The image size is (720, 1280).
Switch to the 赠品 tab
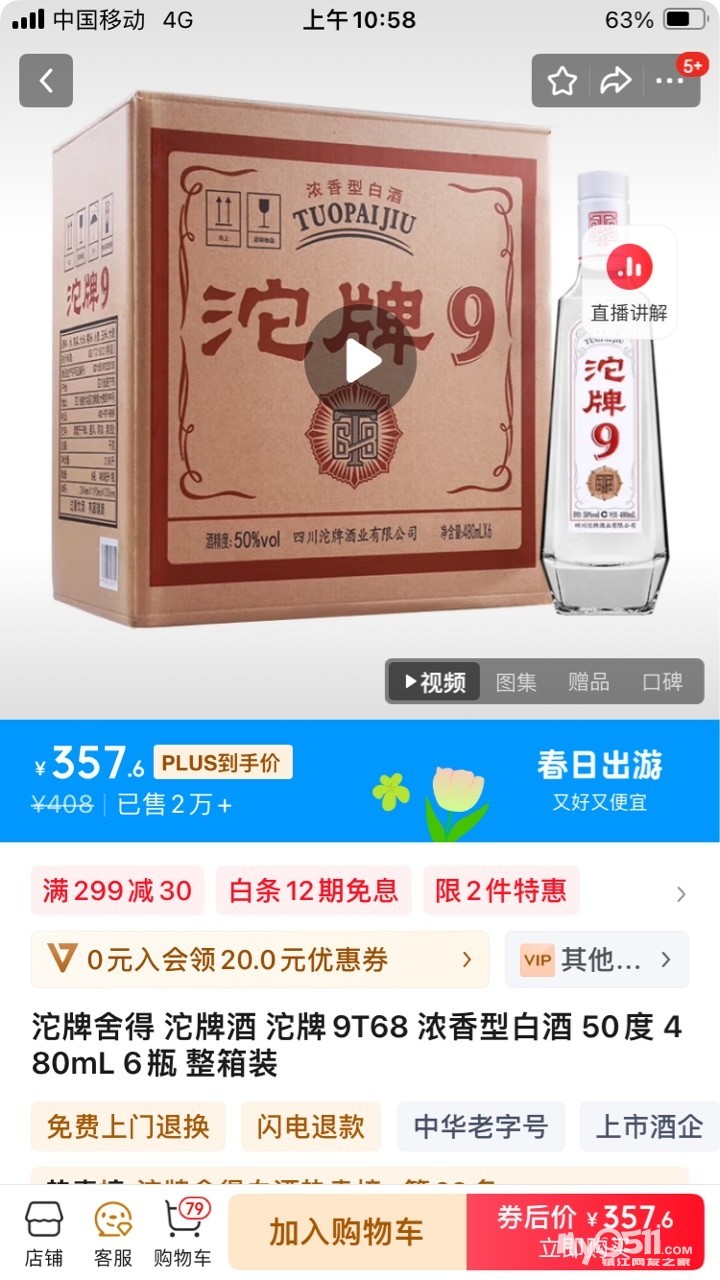point(588,682)
